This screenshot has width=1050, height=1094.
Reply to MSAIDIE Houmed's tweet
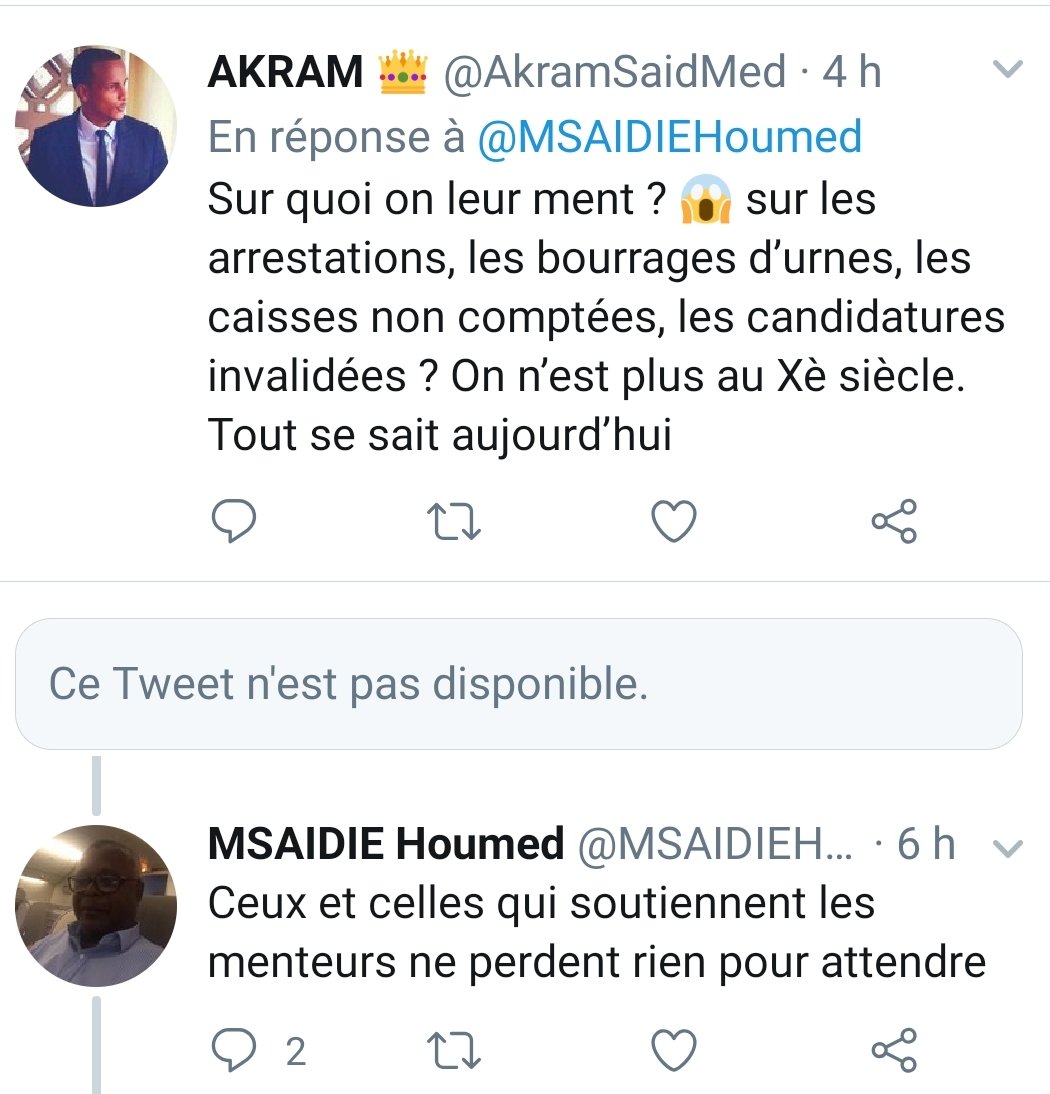[235, 1050]
